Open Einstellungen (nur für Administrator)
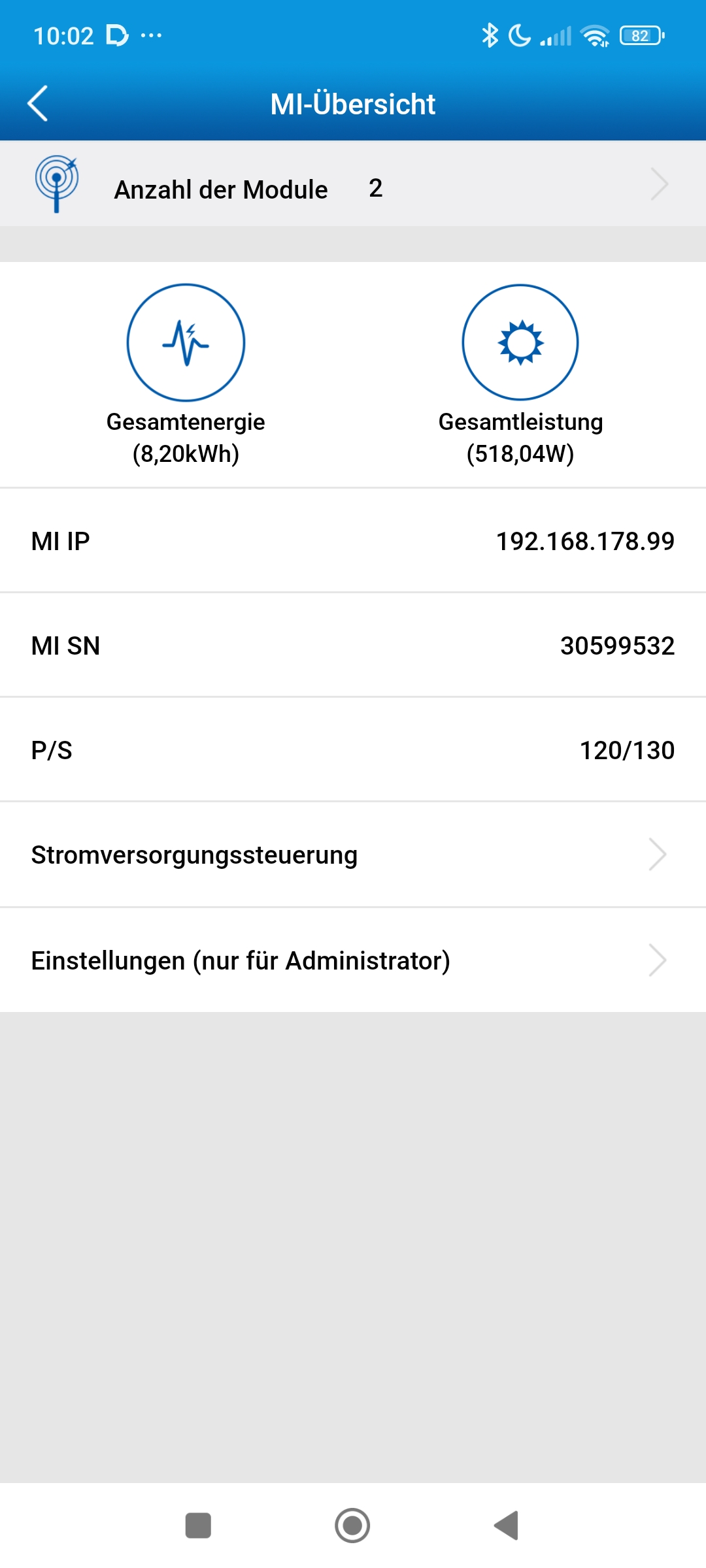 point(353,960)
